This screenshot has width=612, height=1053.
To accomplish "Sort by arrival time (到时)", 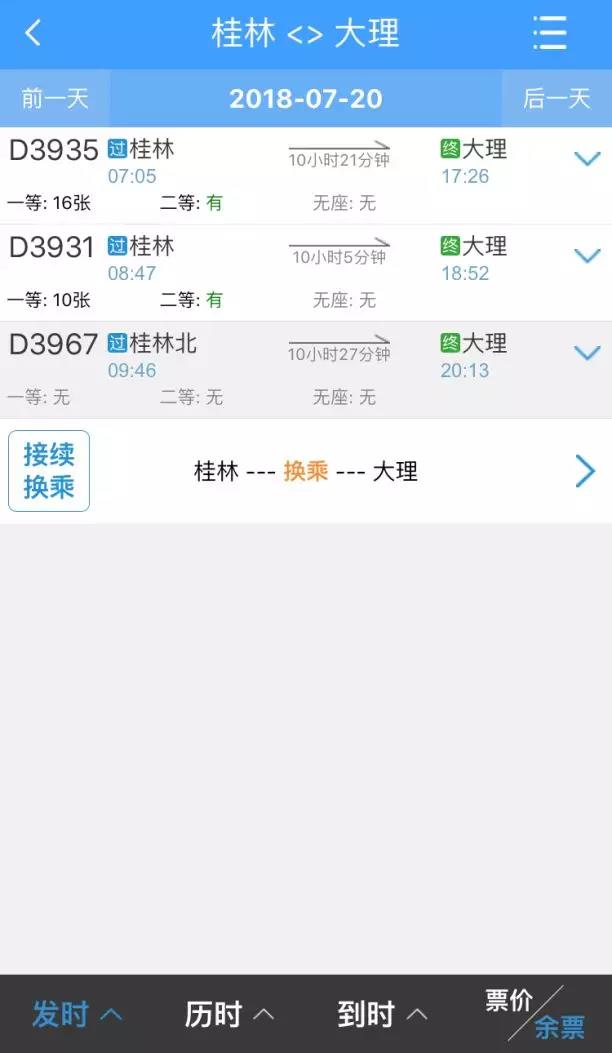I will tap(382, 1014).
